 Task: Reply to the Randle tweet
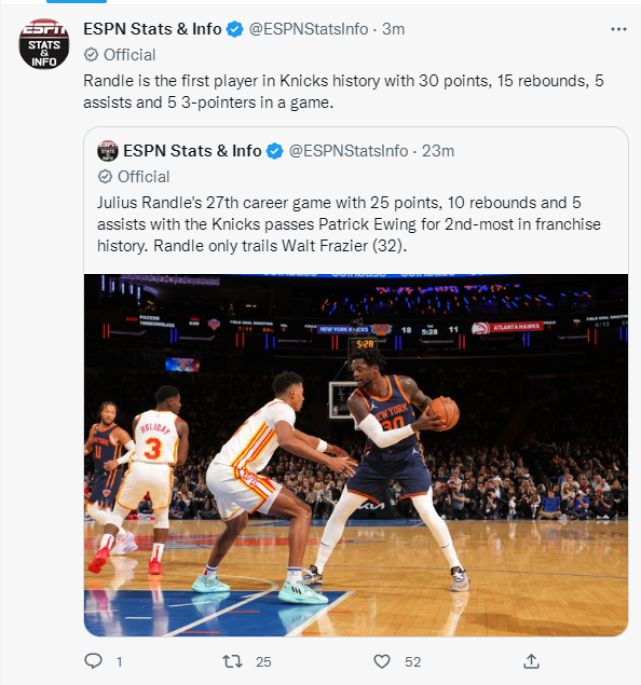tap(94, 661)
